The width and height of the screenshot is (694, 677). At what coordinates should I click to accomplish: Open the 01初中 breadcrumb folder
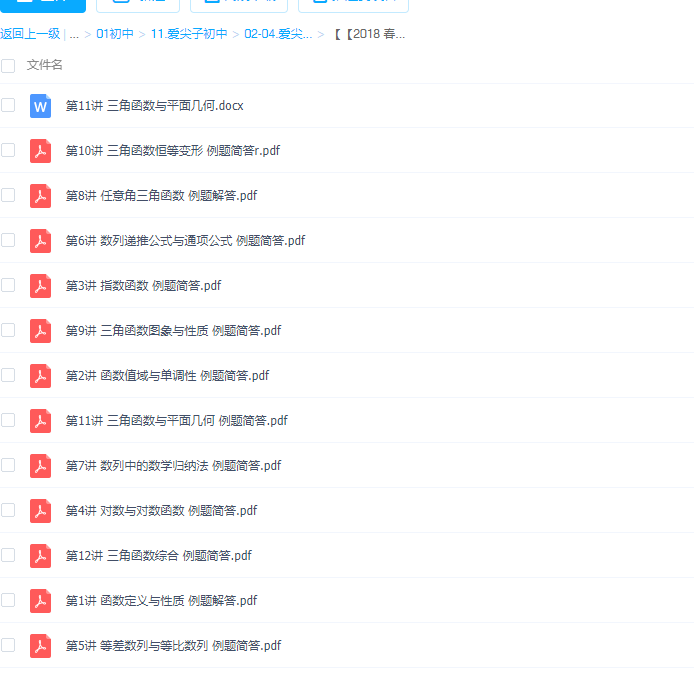pos(115,34)
